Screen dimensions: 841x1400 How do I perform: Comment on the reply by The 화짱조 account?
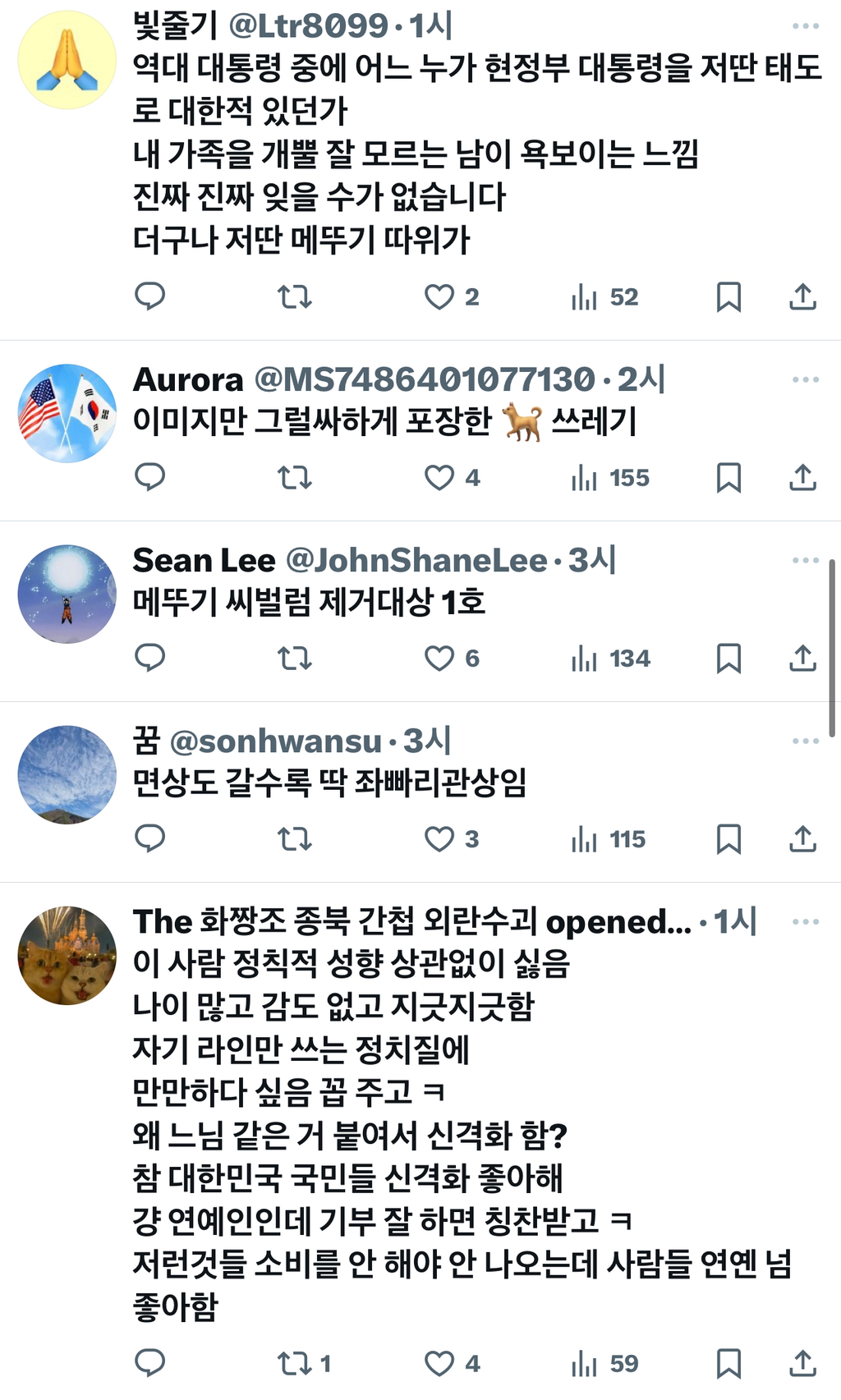(x=150, y=1364)
